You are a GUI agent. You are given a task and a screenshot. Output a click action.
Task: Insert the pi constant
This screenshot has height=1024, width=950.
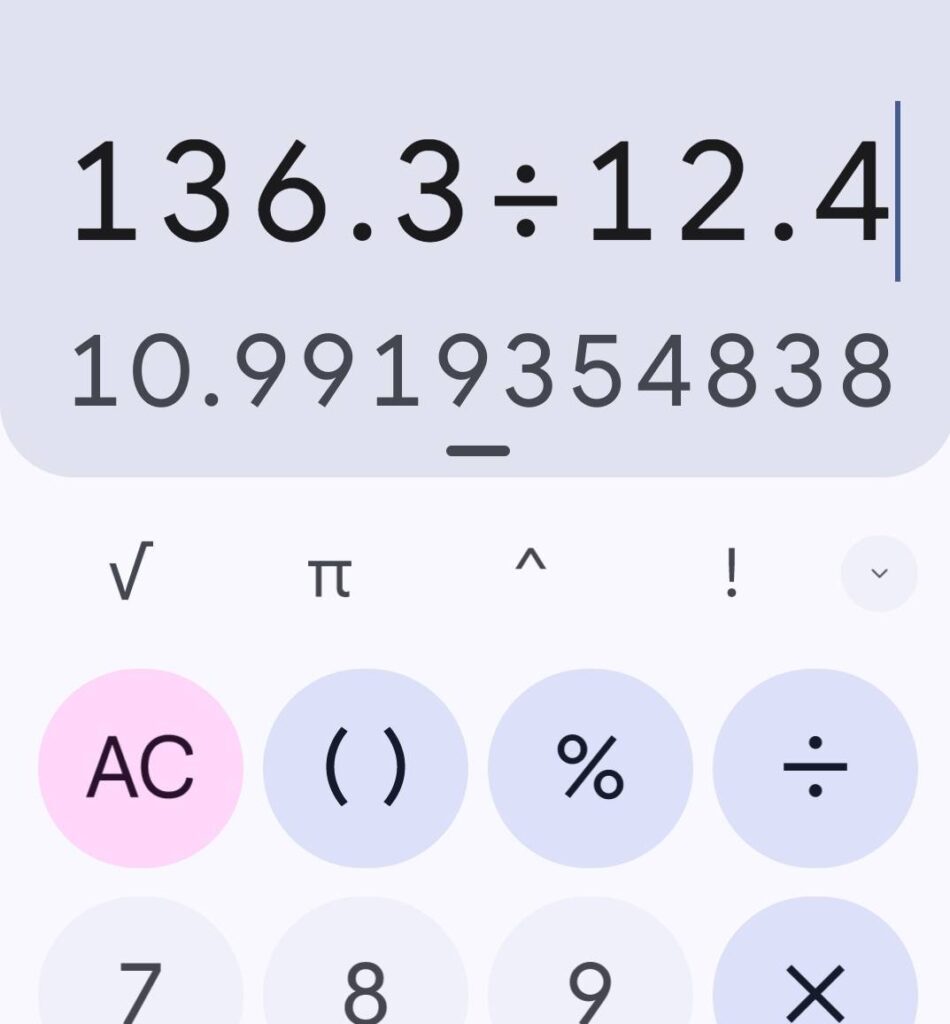(330, 576)
